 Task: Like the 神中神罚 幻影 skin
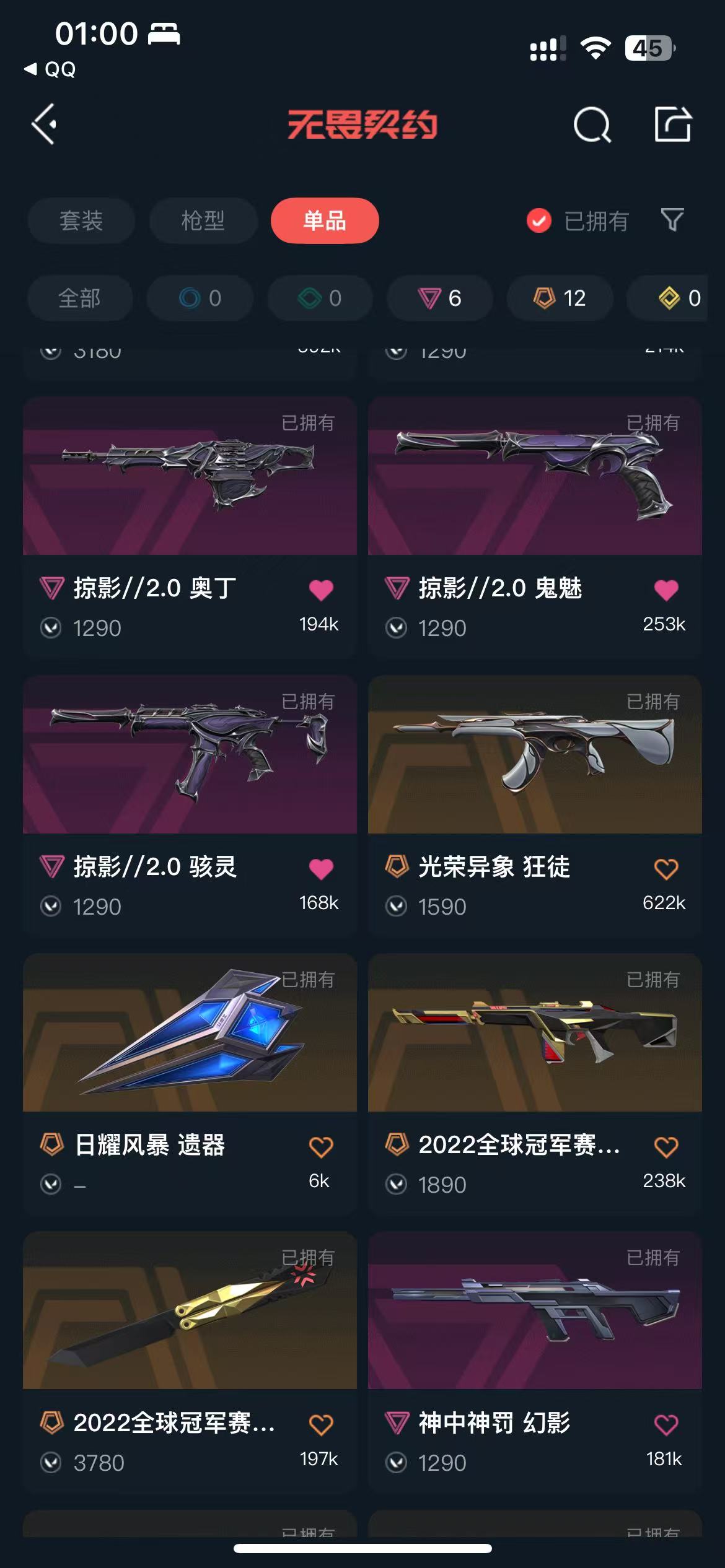pos(666,1424)
